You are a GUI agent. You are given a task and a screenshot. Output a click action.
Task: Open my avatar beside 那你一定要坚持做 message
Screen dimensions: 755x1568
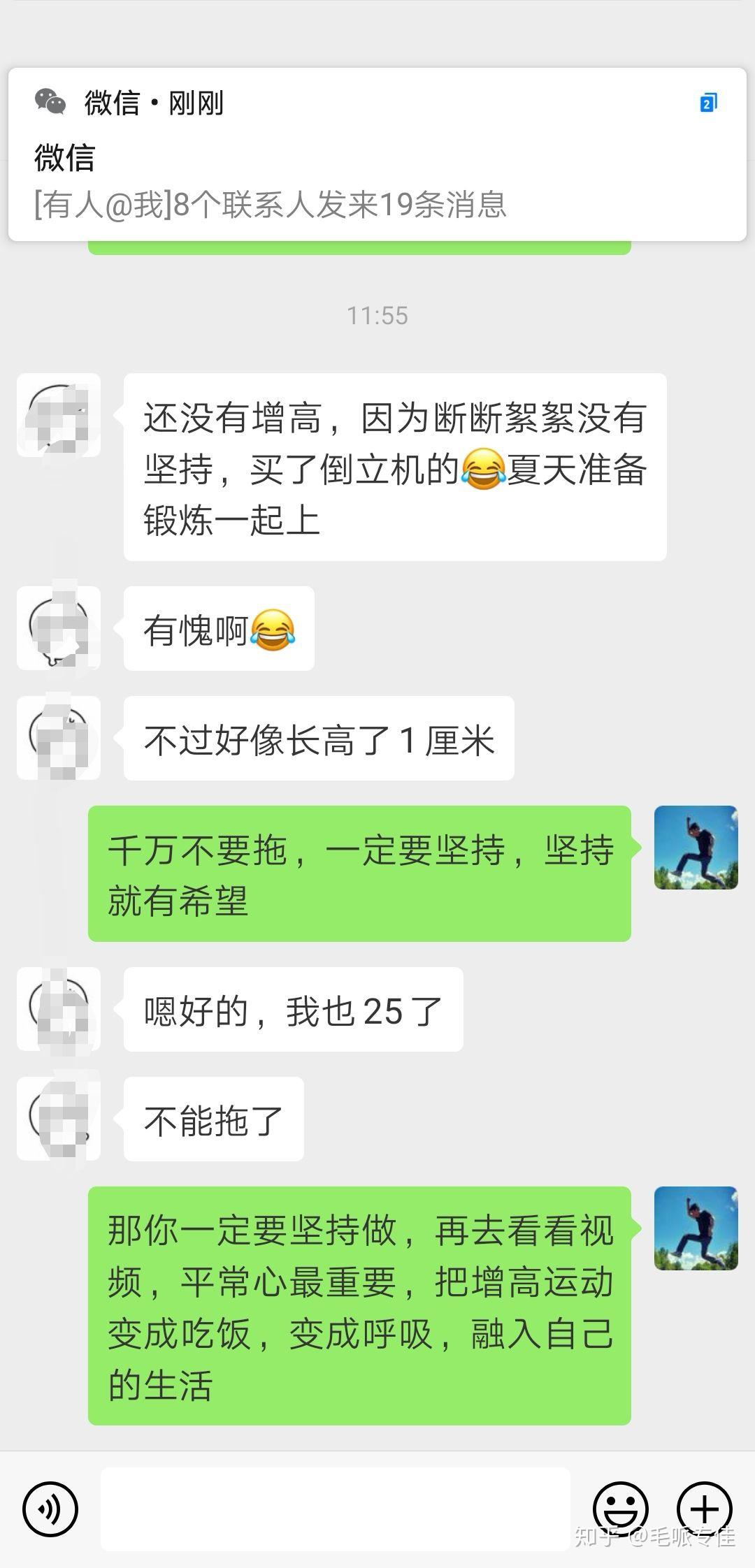pos(696,1228)
